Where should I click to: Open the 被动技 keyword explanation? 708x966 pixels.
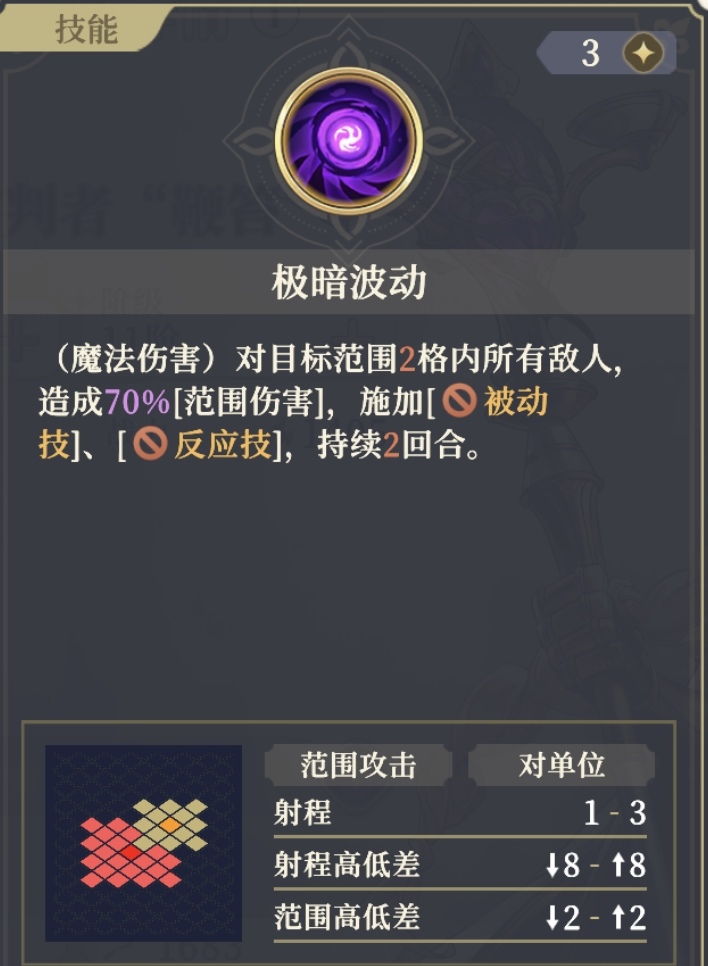(515, 402)
